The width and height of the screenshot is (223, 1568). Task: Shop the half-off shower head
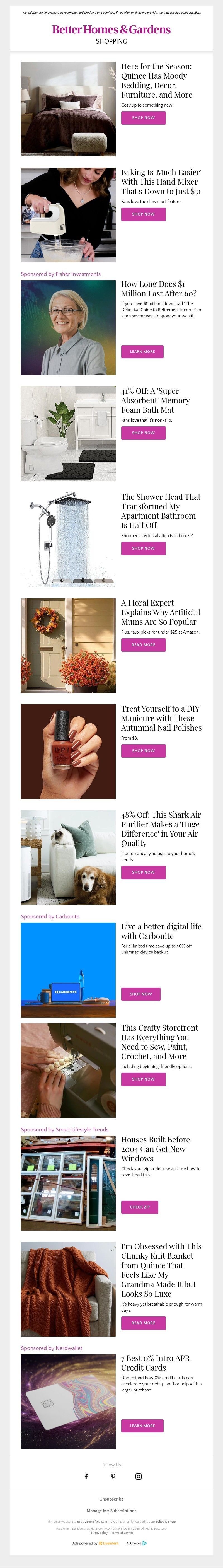143,548
